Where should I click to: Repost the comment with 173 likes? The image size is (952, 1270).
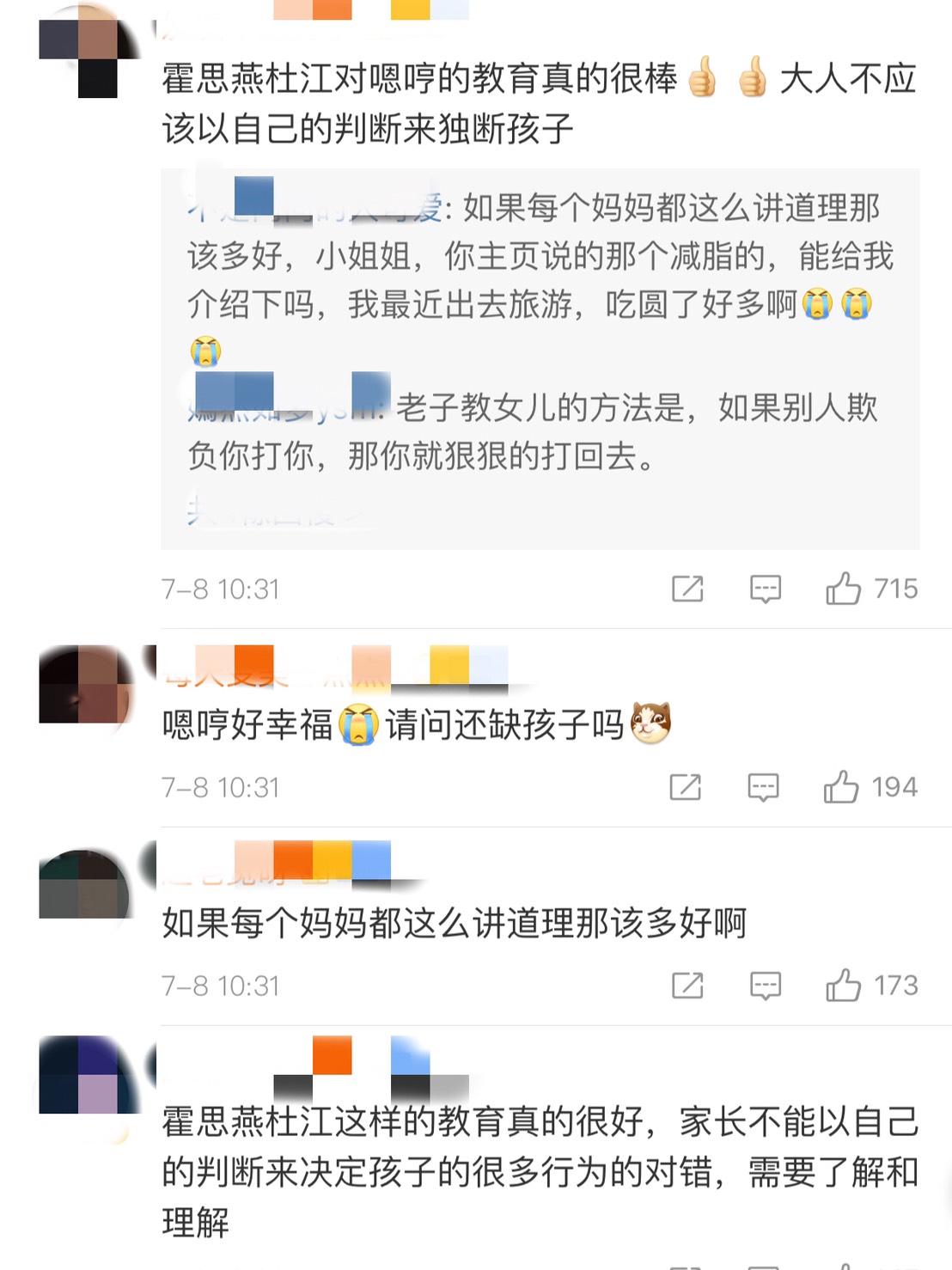(x=687, y=986)
